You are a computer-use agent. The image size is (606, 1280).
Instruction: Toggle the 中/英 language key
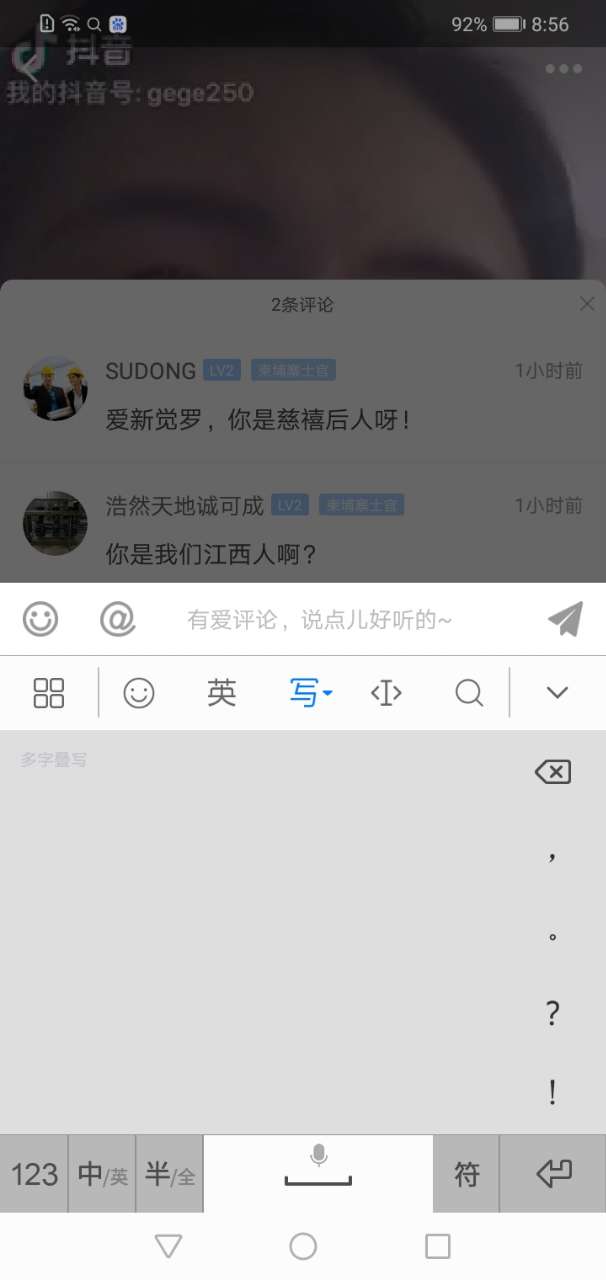click(102, 1174)
